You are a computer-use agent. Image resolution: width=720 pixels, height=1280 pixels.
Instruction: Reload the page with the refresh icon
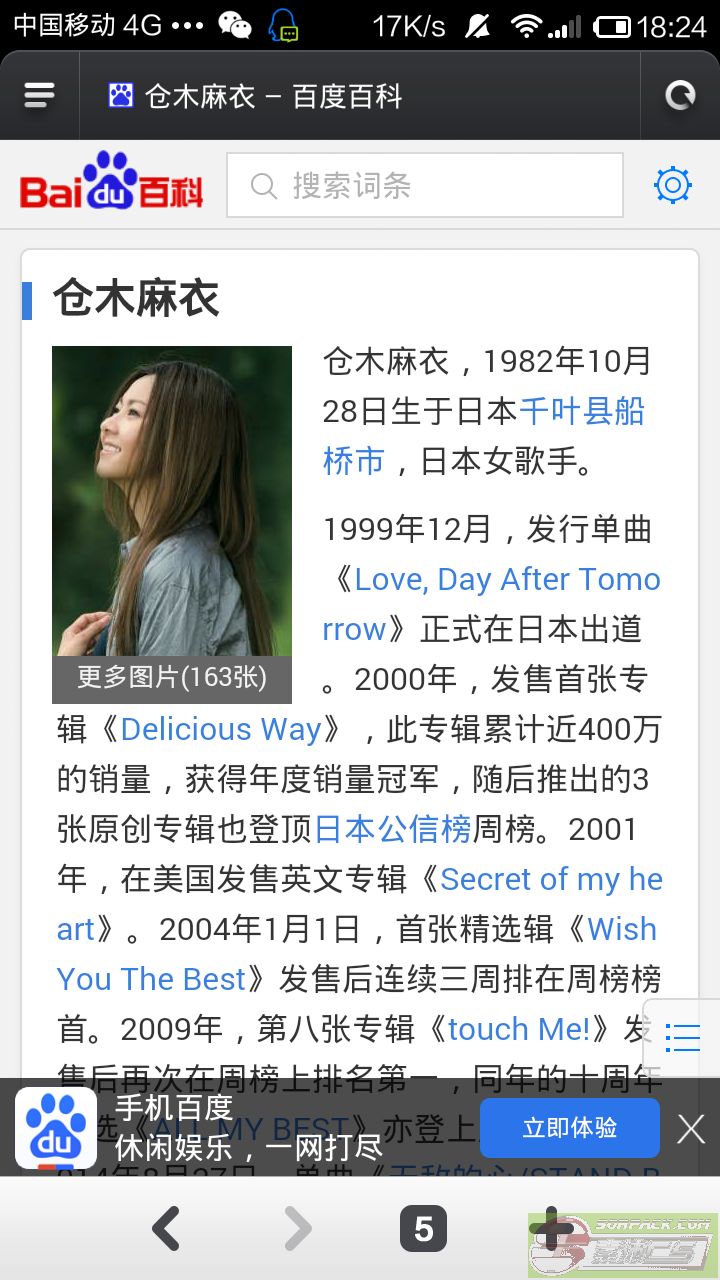point(680,96)
